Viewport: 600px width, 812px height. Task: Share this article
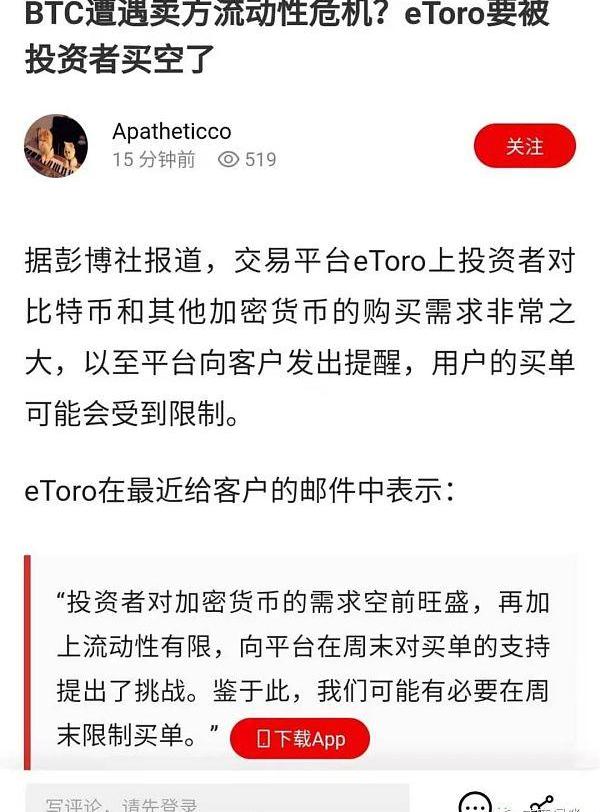pos(542,803)
